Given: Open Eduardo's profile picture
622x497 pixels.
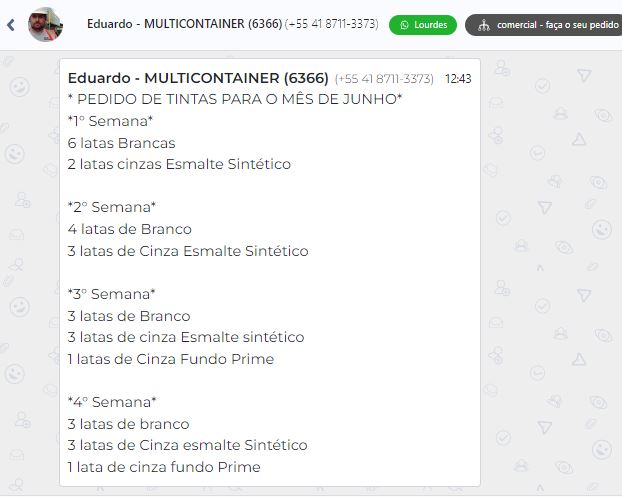Looking at the screenshot, I should point(45,25).
